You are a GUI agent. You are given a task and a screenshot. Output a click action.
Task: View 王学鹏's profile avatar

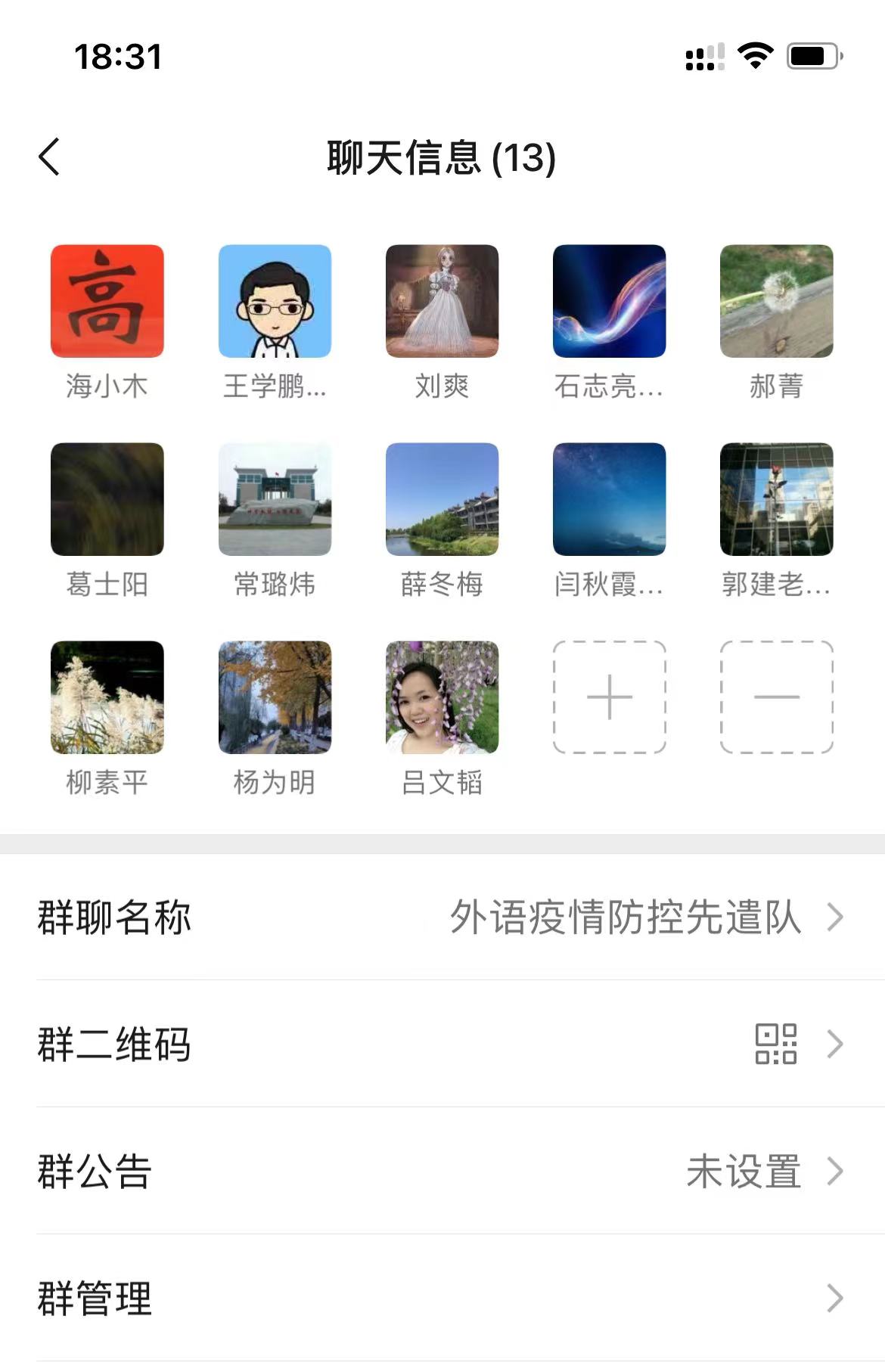pyautogui.click(x=275, y=301)
